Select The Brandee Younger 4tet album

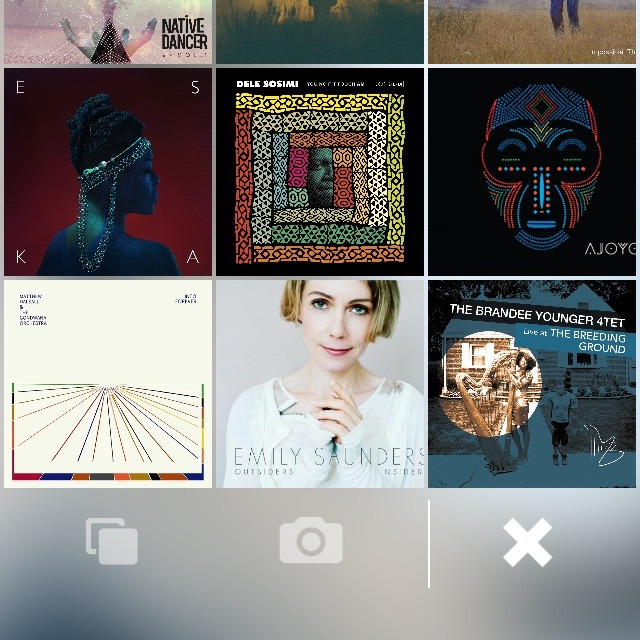[533, 384]
